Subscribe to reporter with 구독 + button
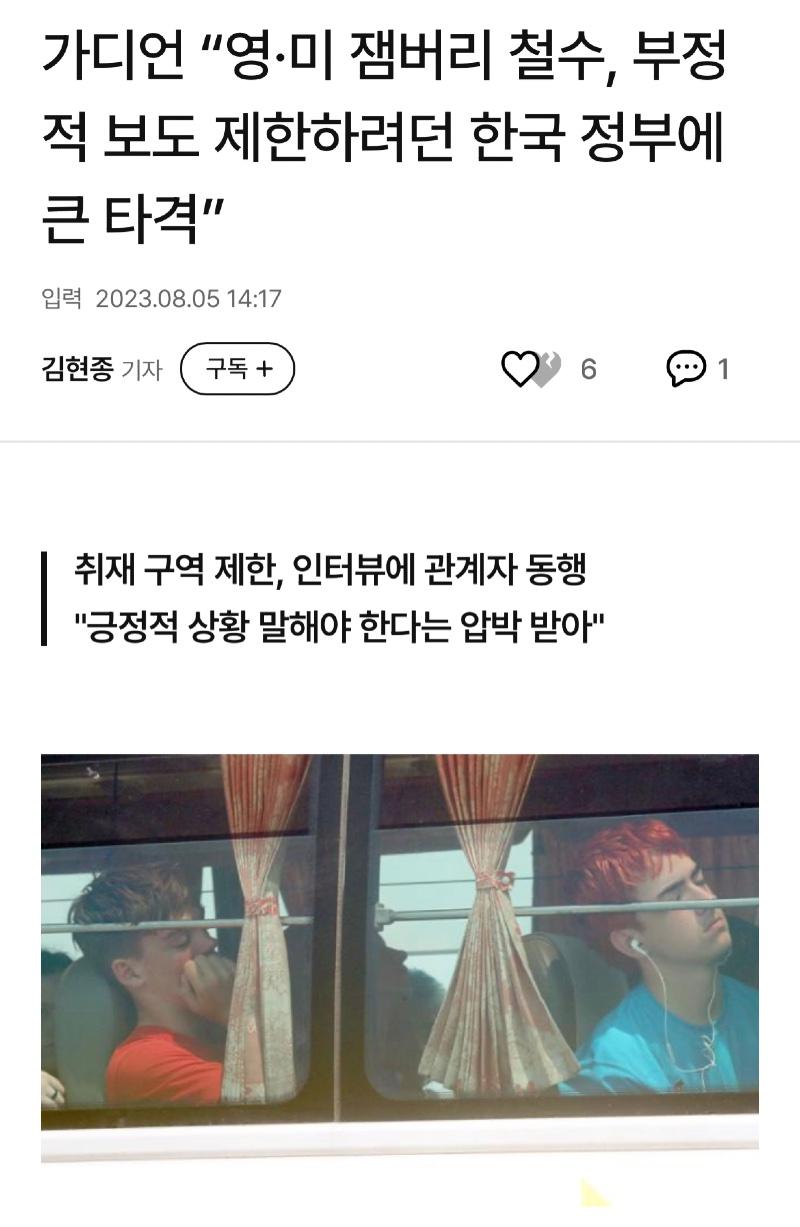Screen dimensions: 800x1227 point(237,369)
